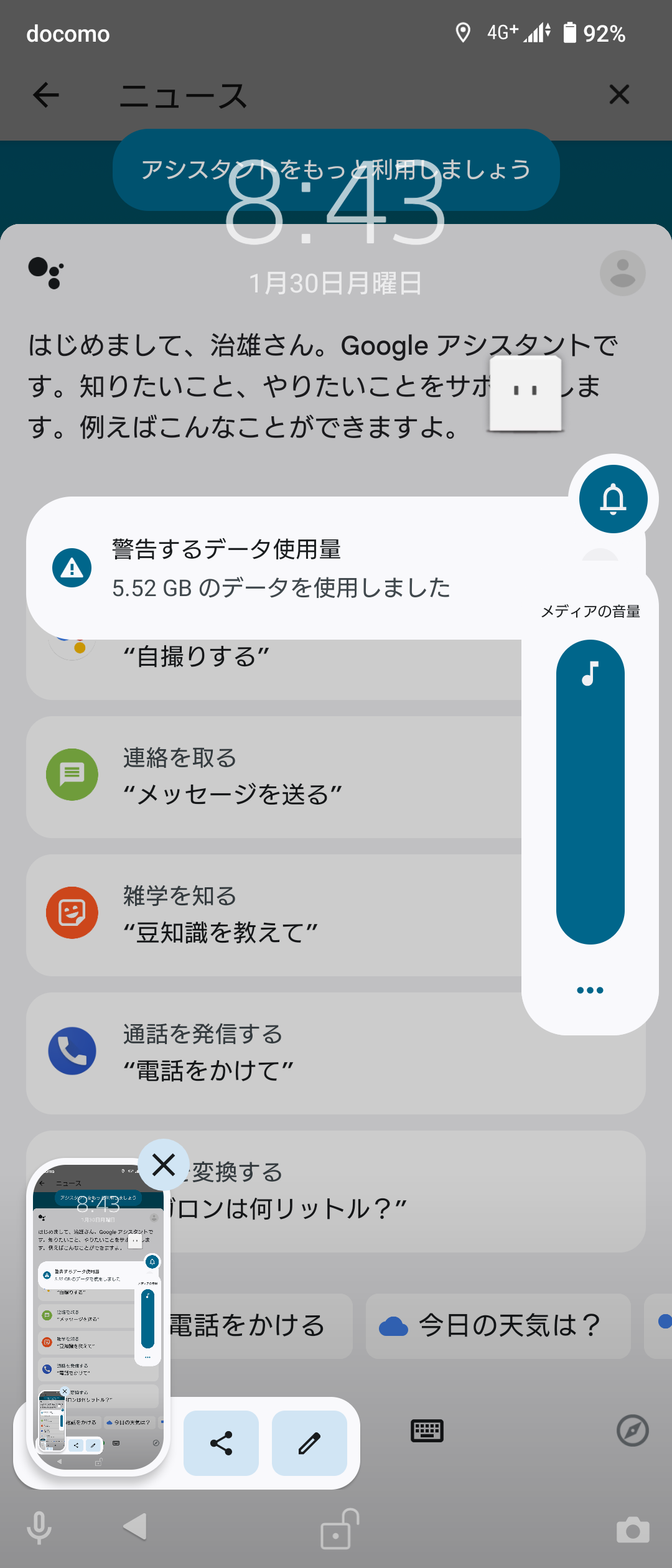The height and width of the screenshot is (1568, 672).
Task: Open more volume settings via the three dots
Action: coord(590,990)
